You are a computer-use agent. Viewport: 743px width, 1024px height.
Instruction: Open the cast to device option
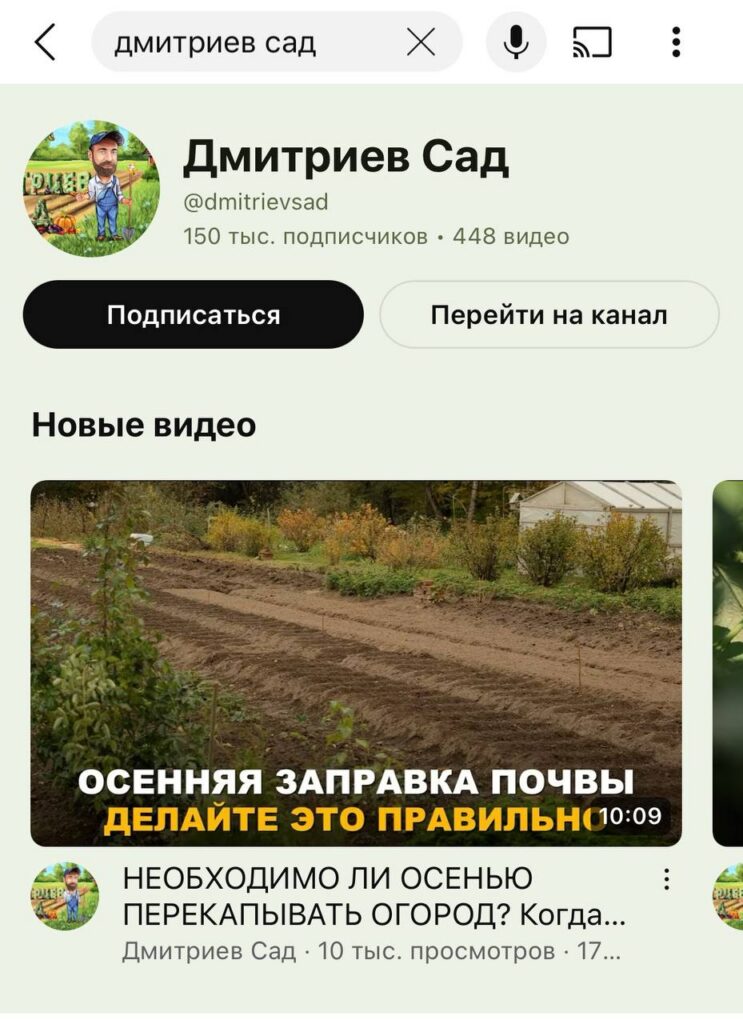pyautogui.click(x=592, y=42)
